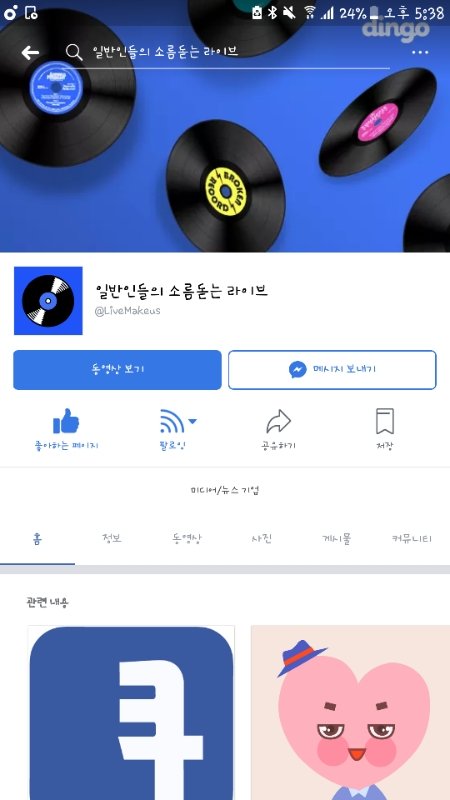Switch to the 동영상 tab
This screenshot has height=800, width=450.
coord(187,539)
